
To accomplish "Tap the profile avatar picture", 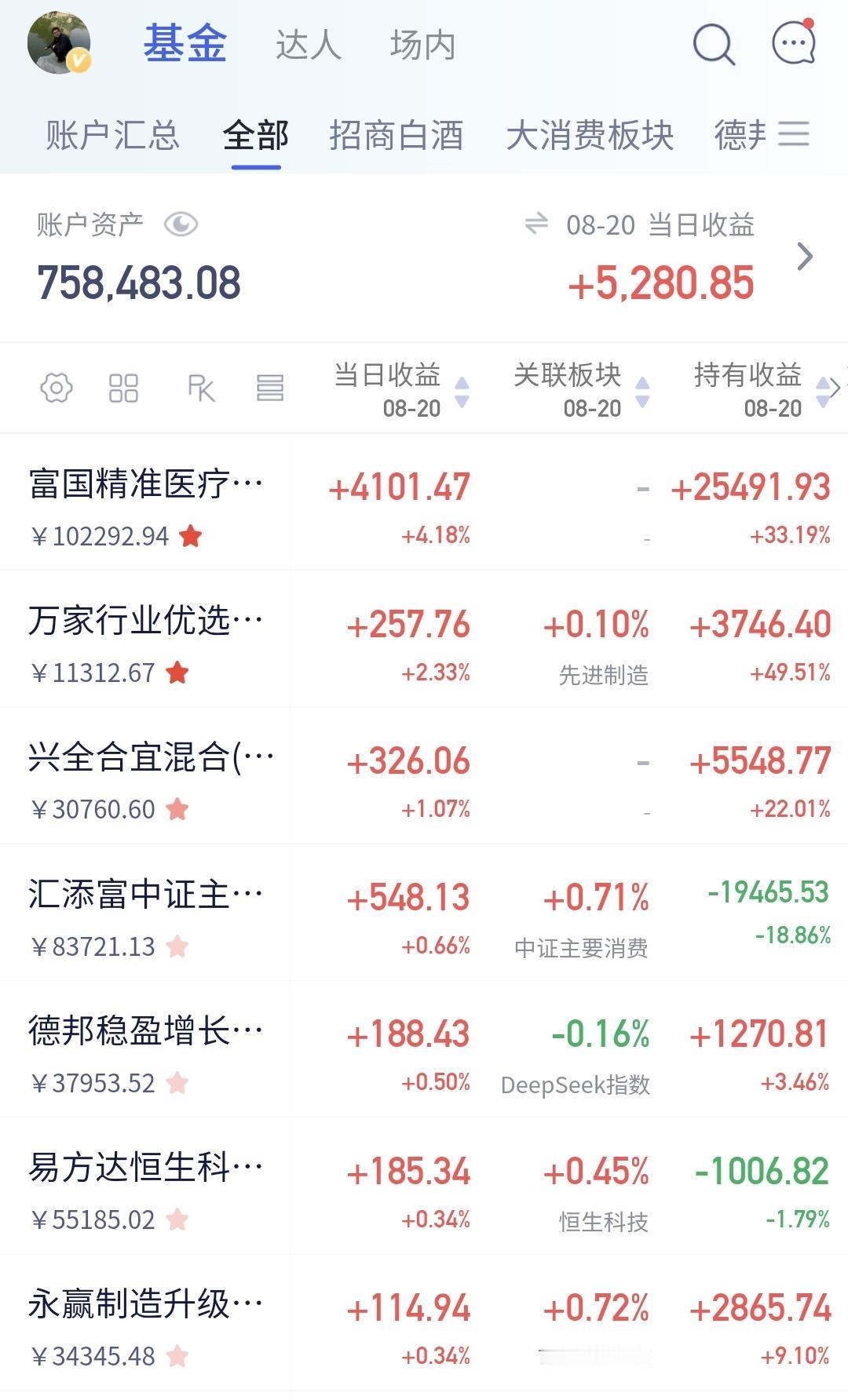I will coord(59,43).
